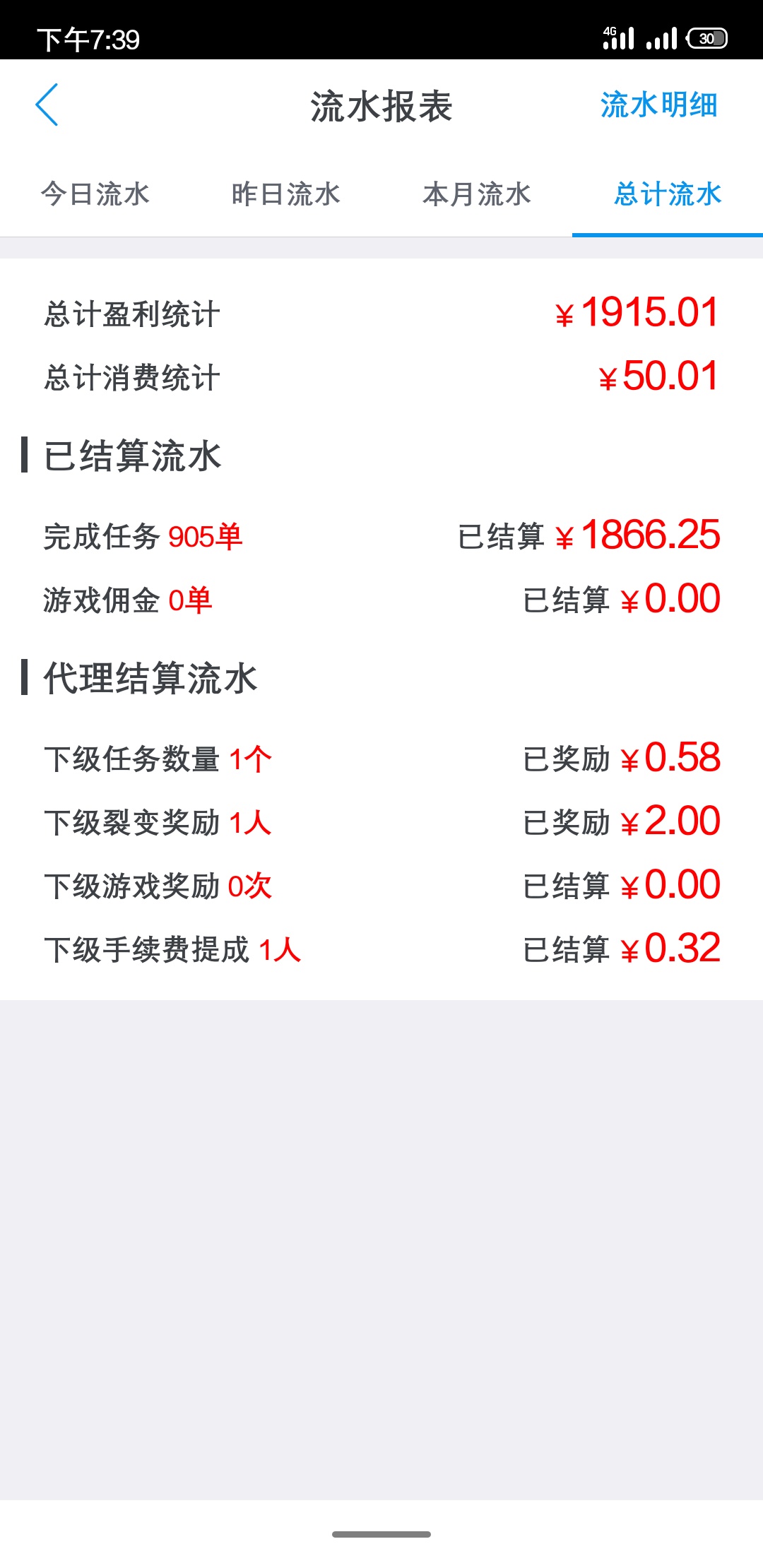Switch to 本月流水 tab
The image size is (763, 1568).
(x=477, y=194)
